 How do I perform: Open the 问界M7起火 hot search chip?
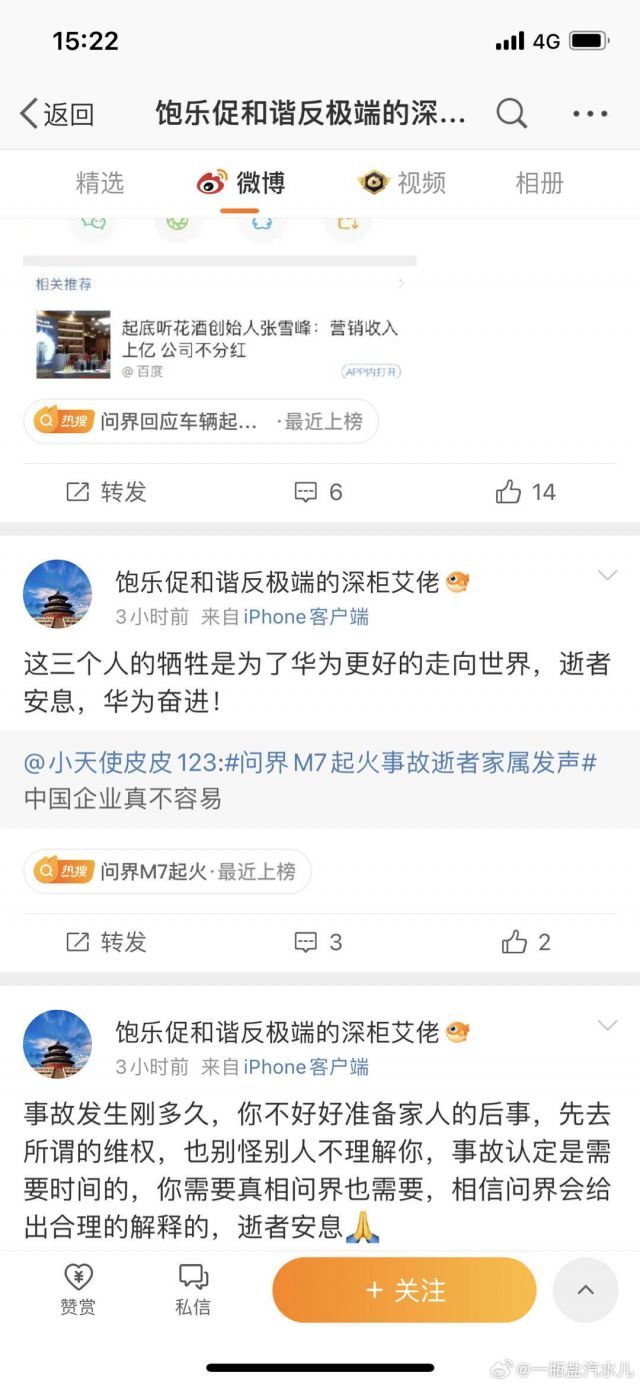tap(168, 871)
